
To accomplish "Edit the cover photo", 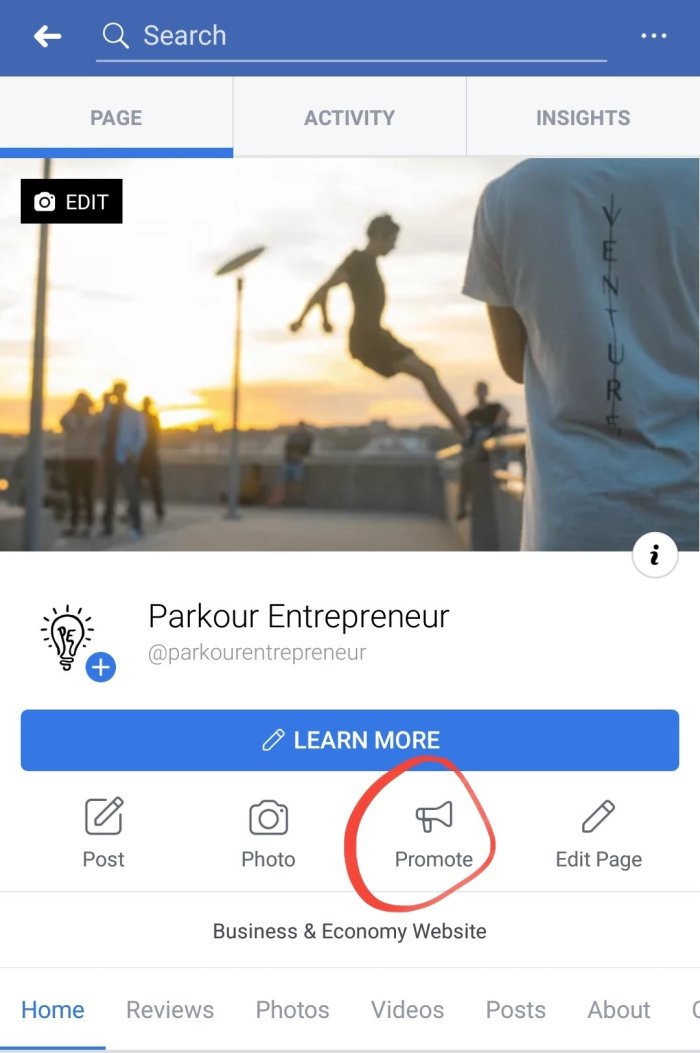I will [72, 202].
